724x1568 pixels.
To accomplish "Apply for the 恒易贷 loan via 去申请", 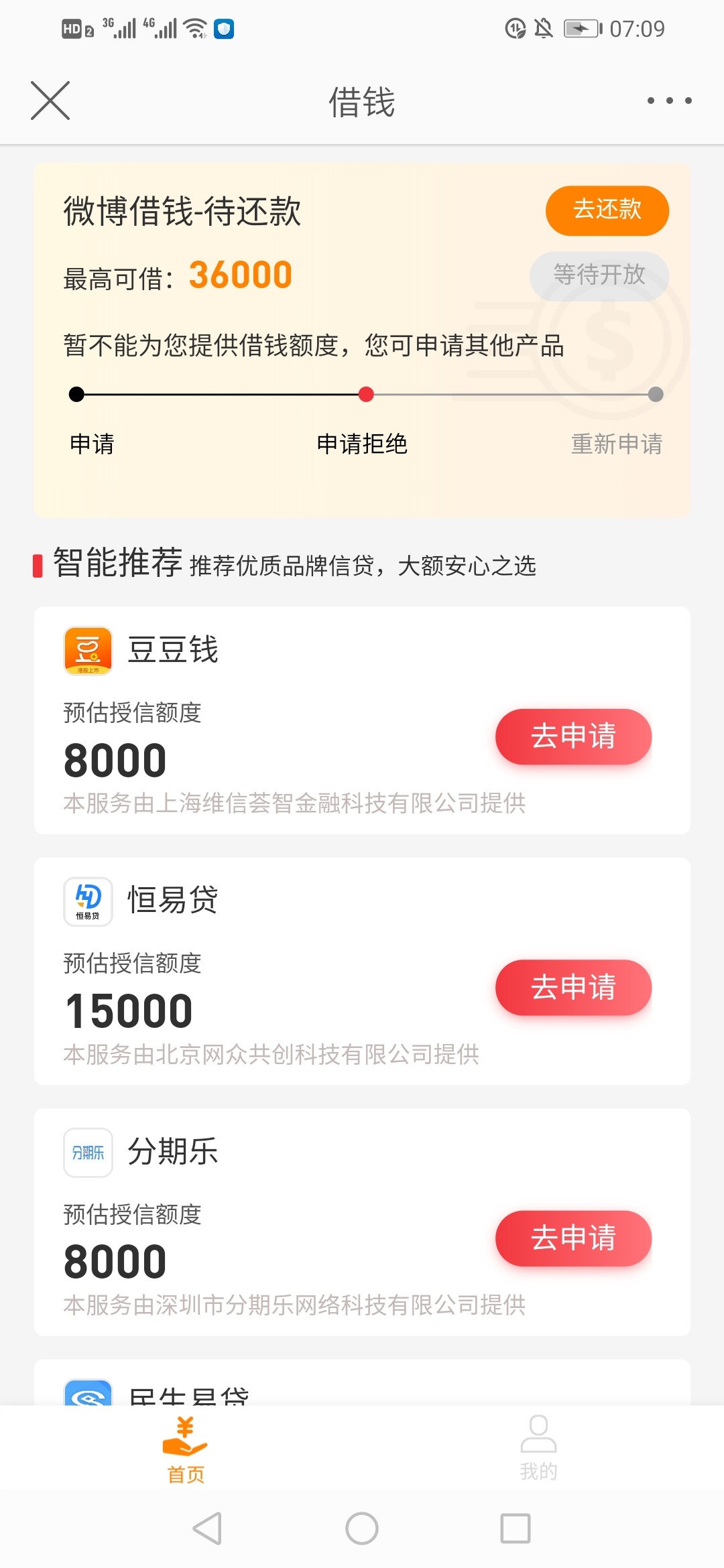I will pyautogui.click(x=573, y=987).
